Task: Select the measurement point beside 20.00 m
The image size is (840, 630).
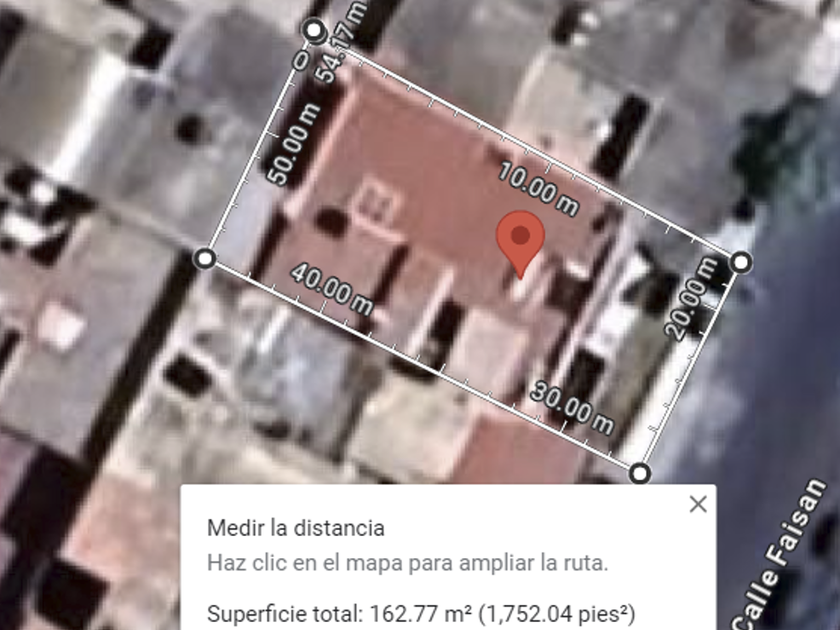Action: [741, 262]
